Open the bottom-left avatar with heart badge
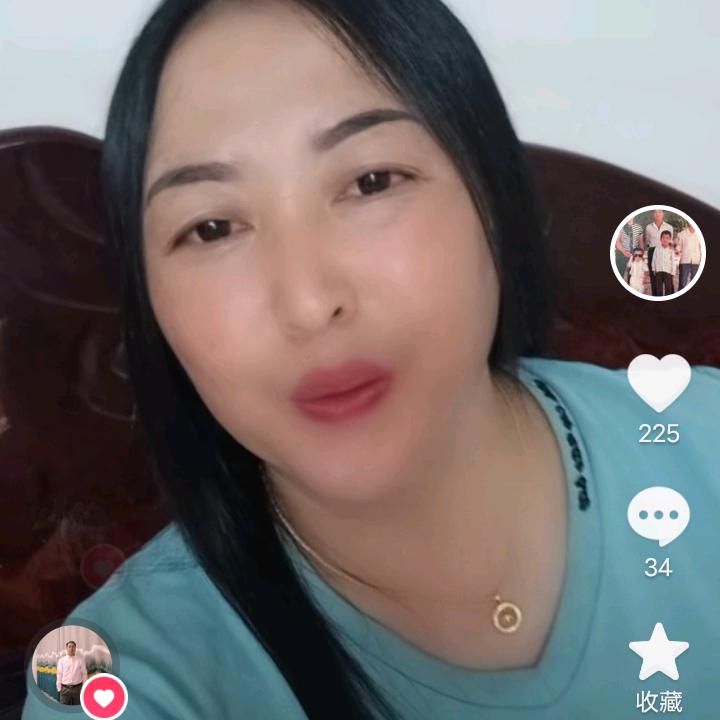 [71, 665]
